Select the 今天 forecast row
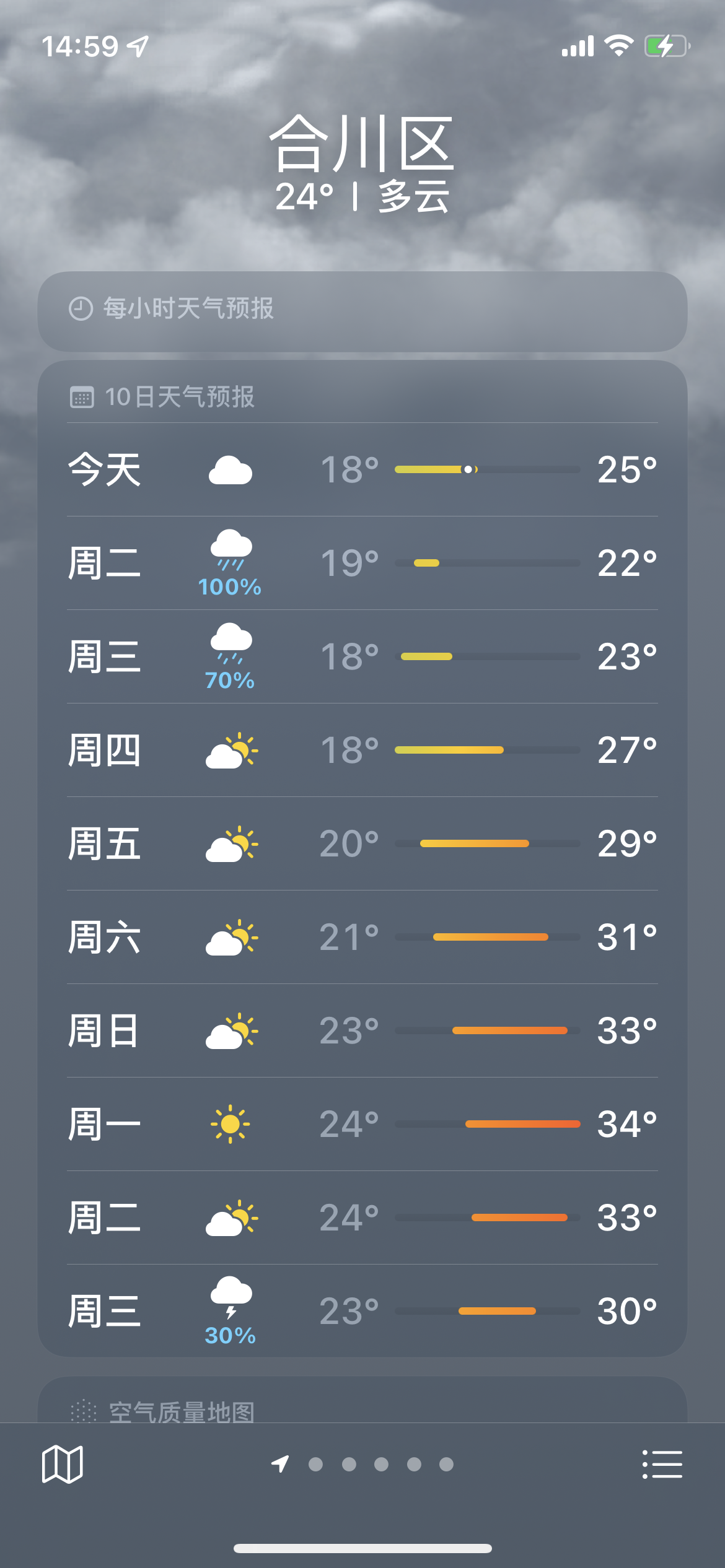This screenshot has height=1568, width=725. [362, 469]
